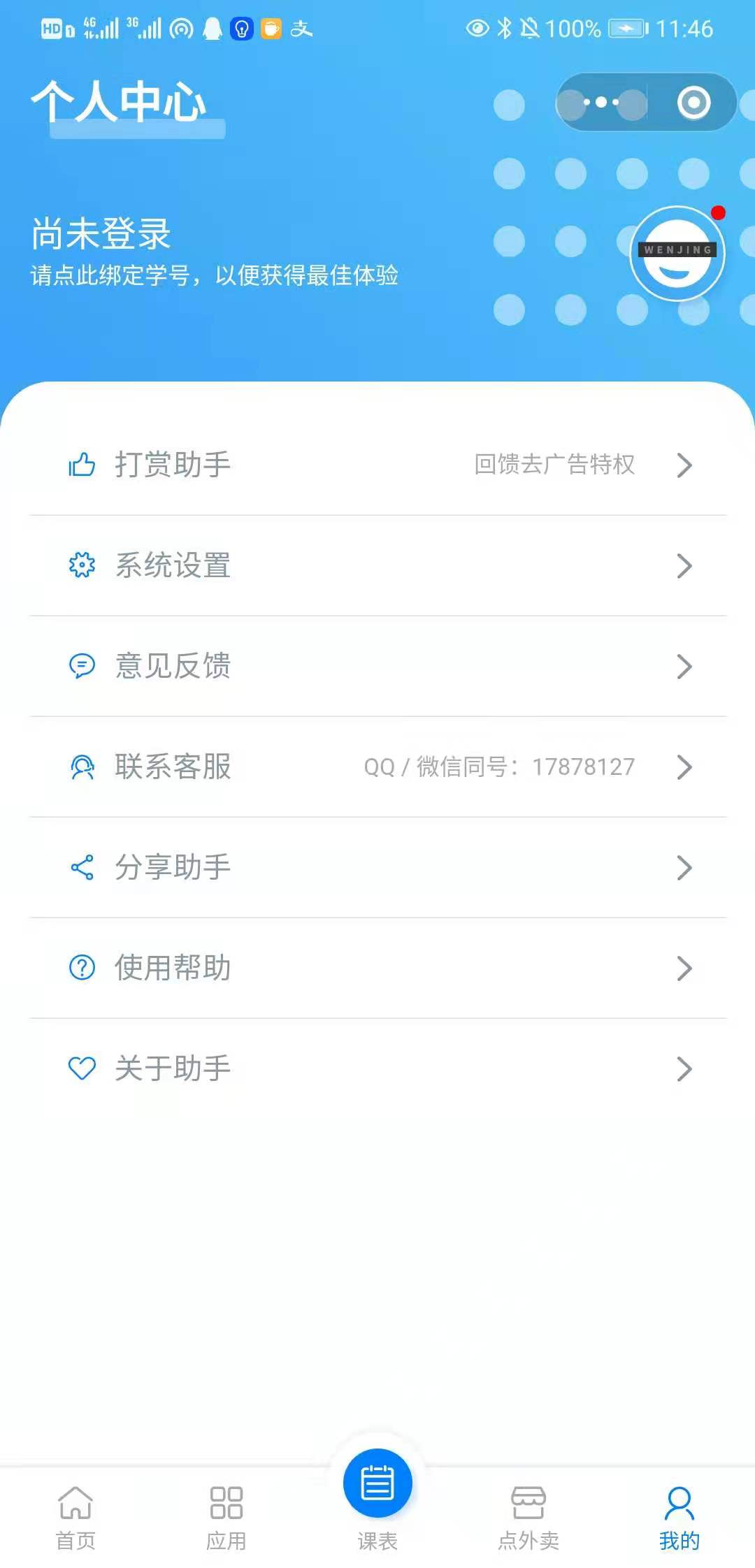Viewport: 755px width, 1568px height.
Task: Select the 联系客服 row
Action: tap(377, 767)
